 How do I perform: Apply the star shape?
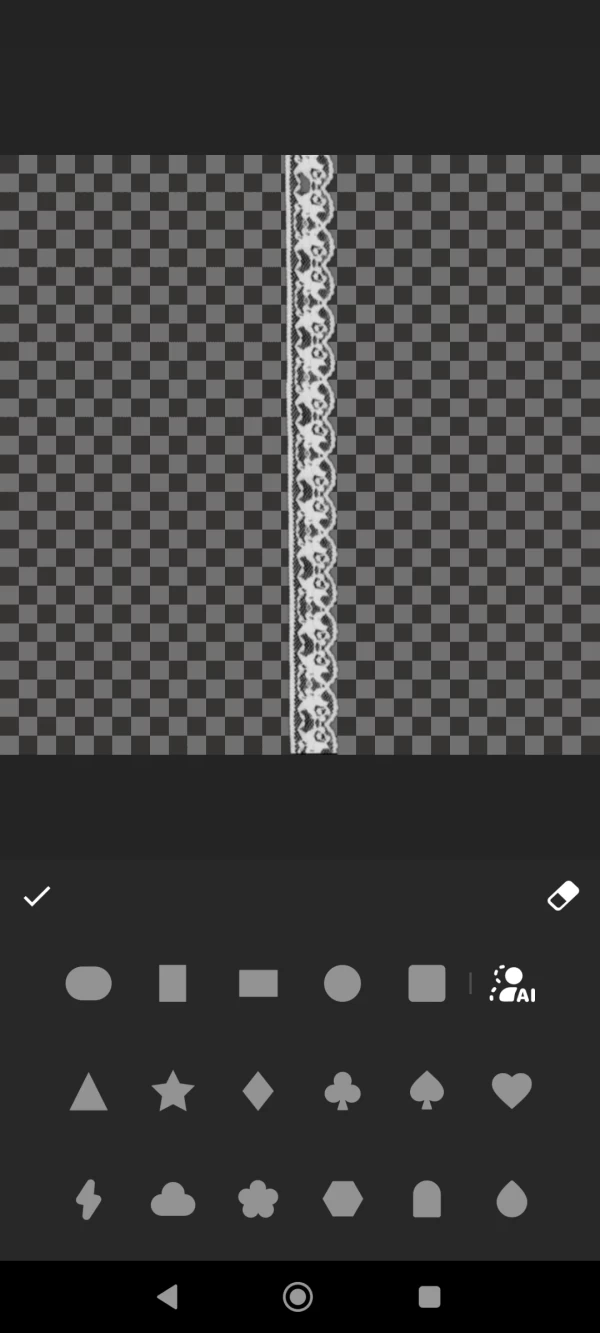click(x=173, y=1091)
